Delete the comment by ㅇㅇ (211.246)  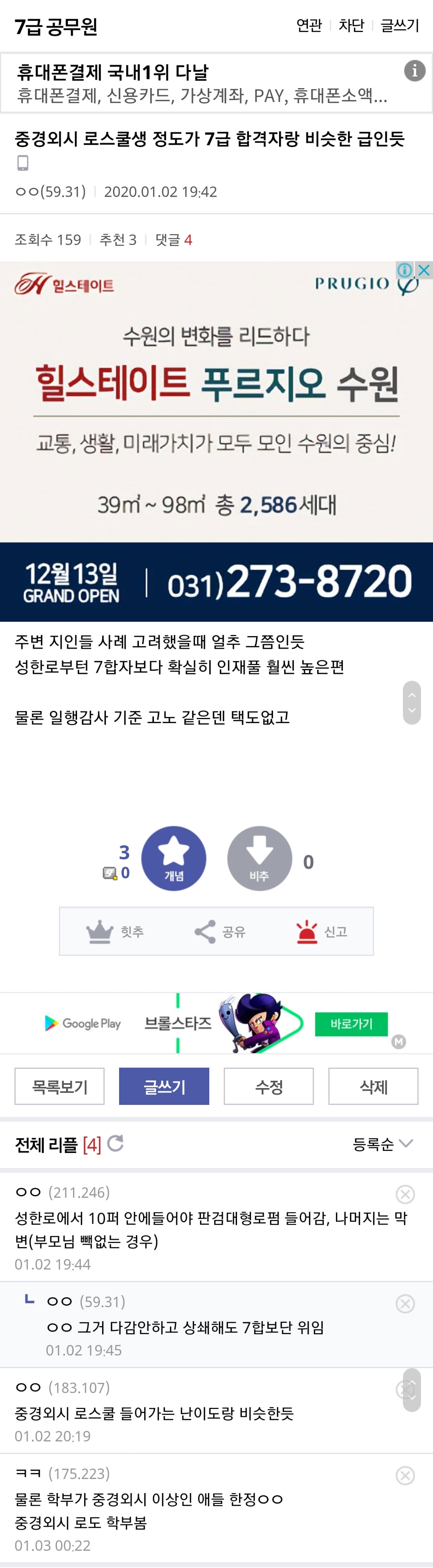click(x=405, y=1194)
